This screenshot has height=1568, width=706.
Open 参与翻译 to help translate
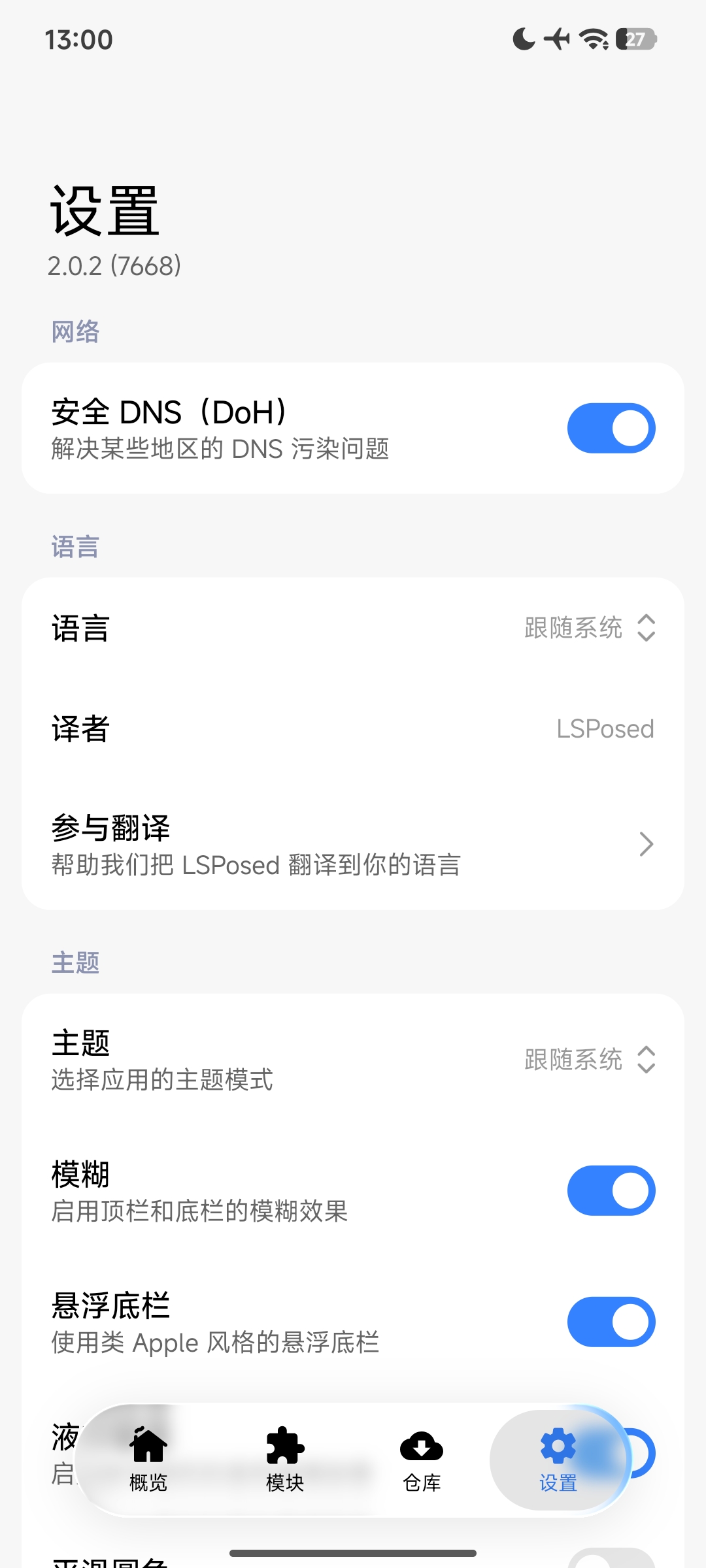pos(353,844)
